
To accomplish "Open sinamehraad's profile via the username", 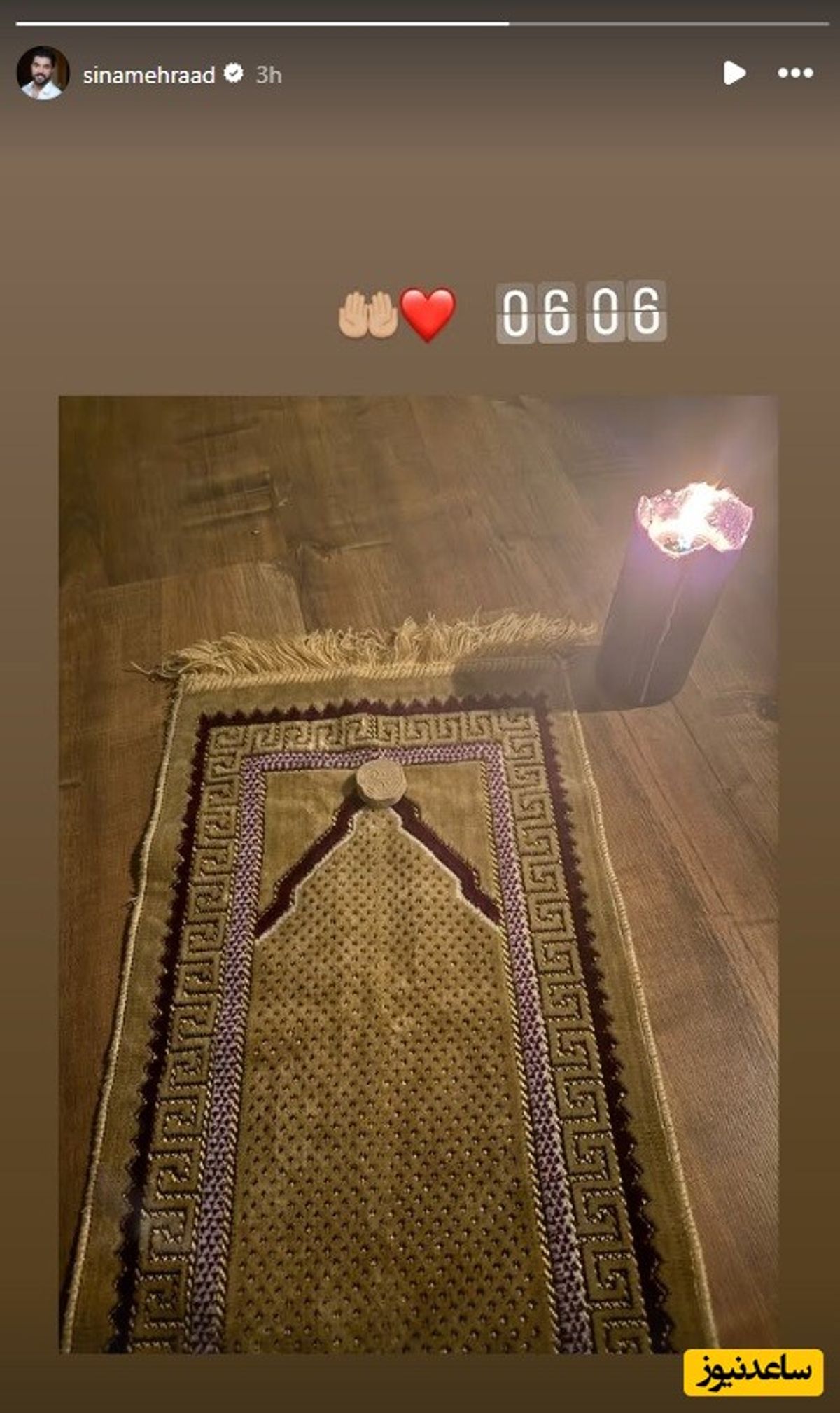I will (x=148, y=75).
